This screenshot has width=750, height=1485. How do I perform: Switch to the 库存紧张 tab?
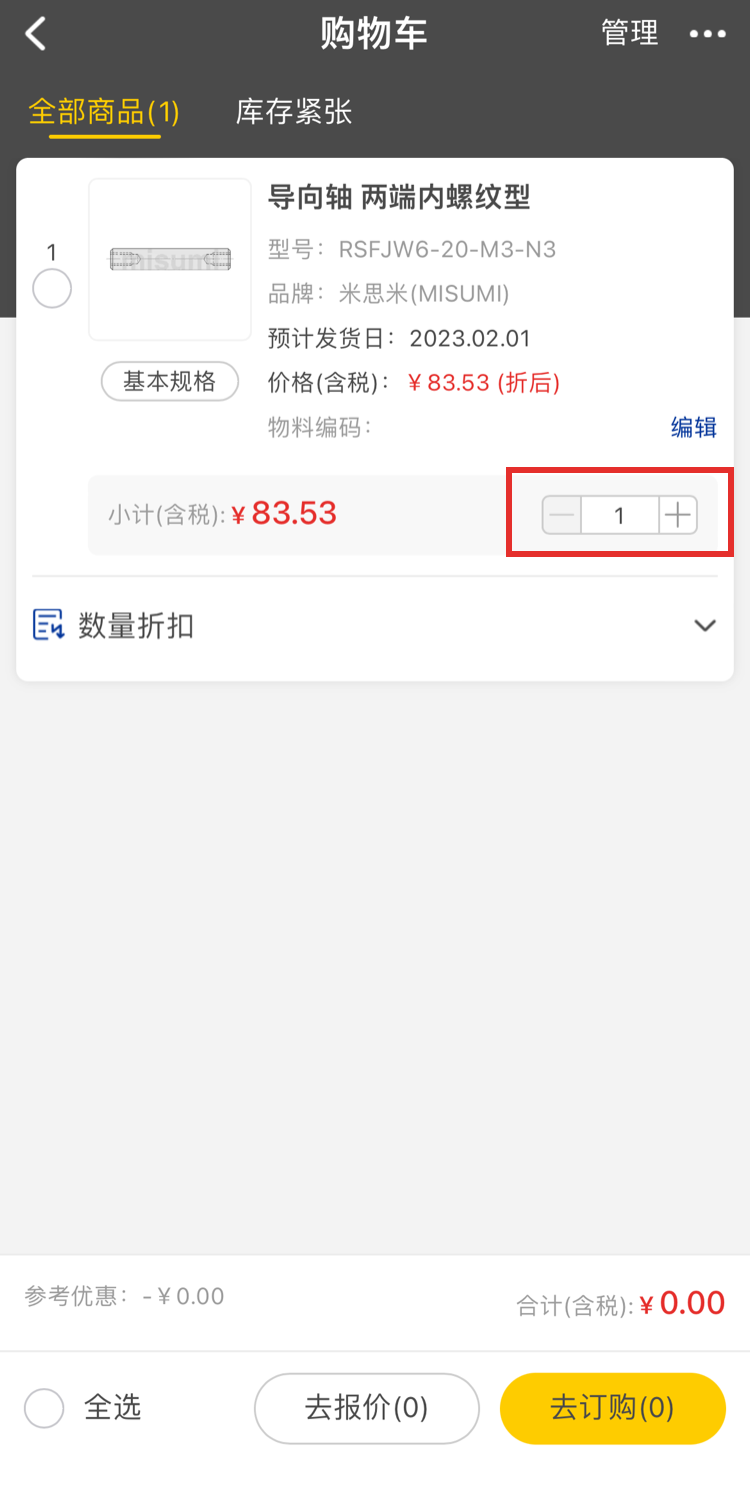click(294, 112)
